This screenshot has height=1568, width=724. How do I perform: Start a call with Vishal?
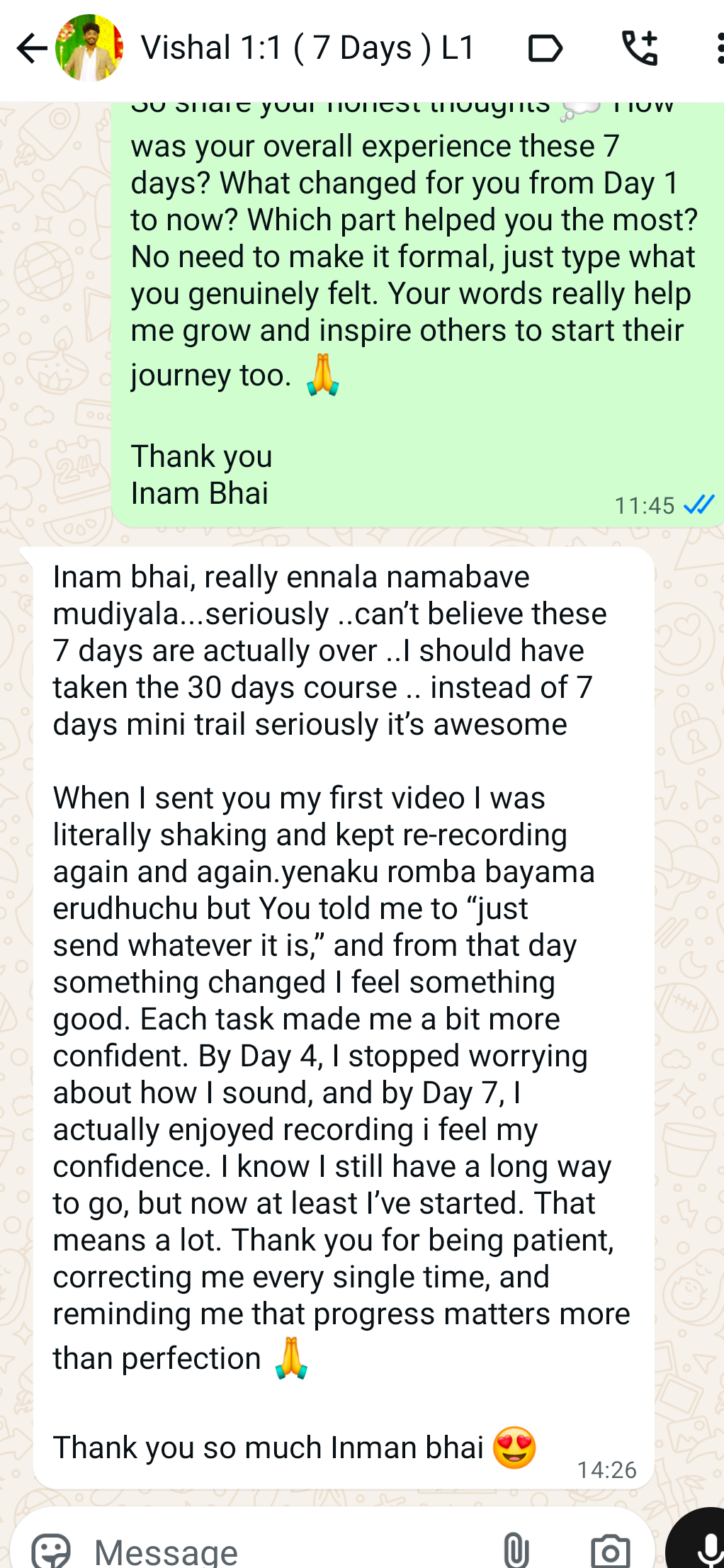(641, 48)
